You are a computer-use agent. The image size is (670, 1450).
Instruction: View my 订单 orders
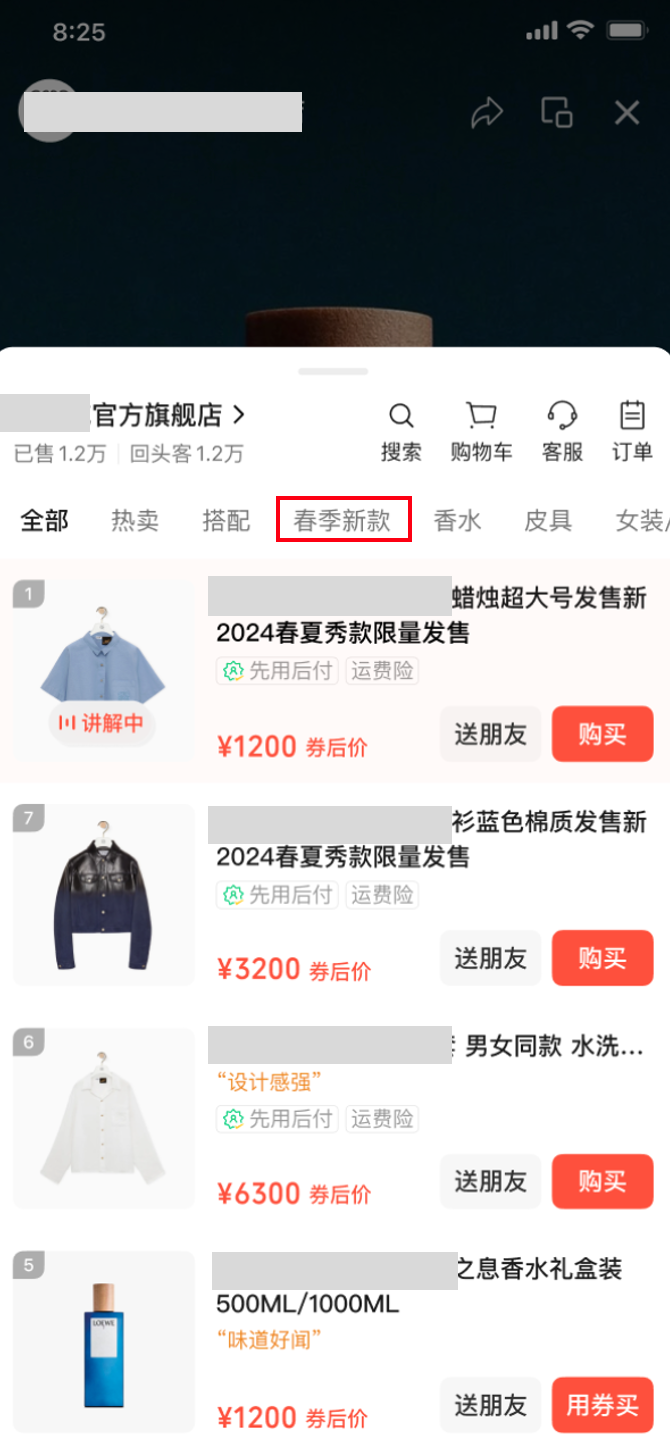[x=632, y=432]
